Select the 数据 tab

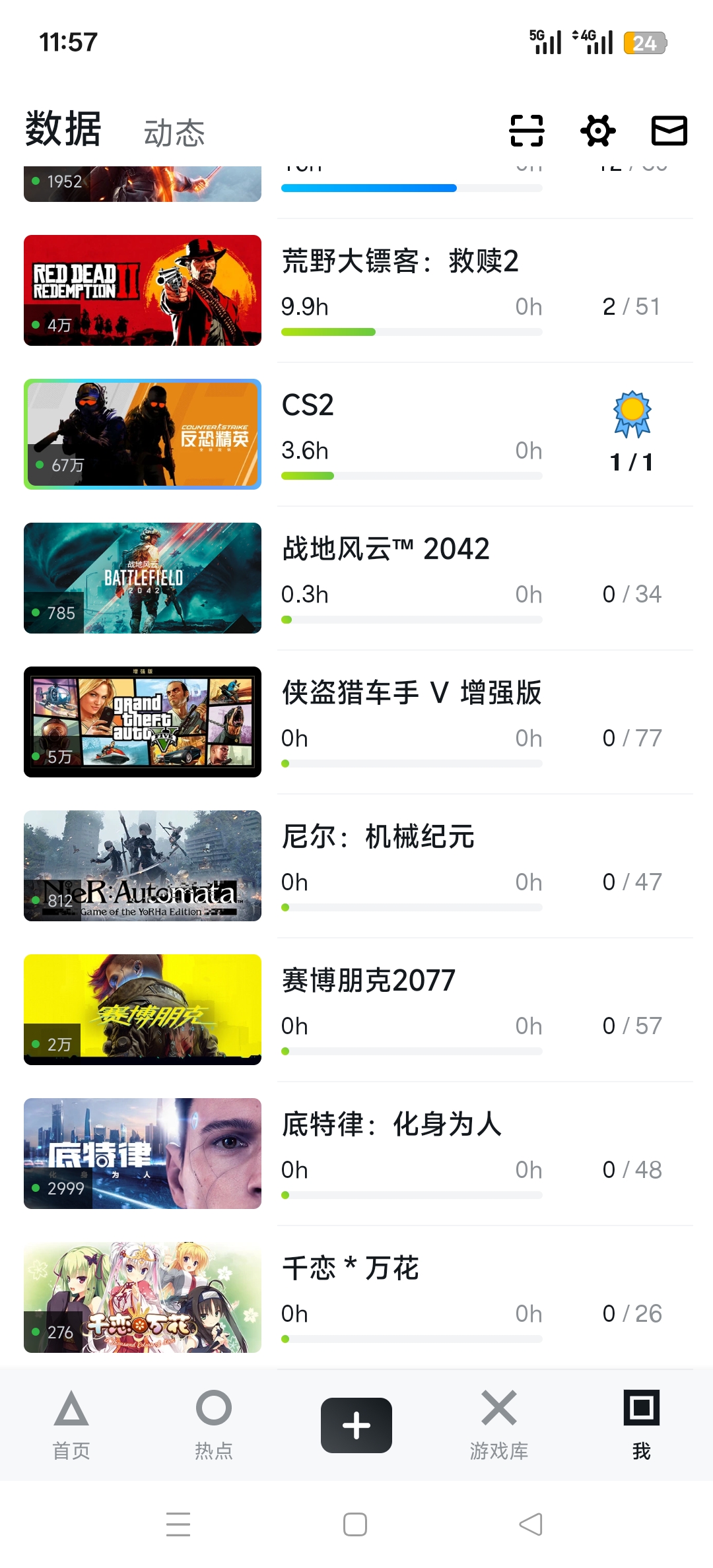[x=63, y=129]
